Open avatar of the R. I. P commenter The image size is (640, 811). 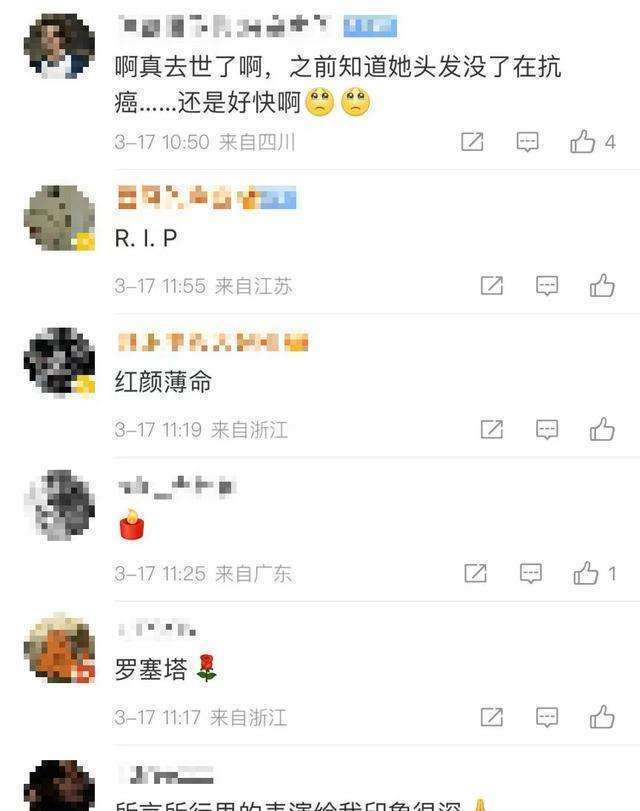59,217
